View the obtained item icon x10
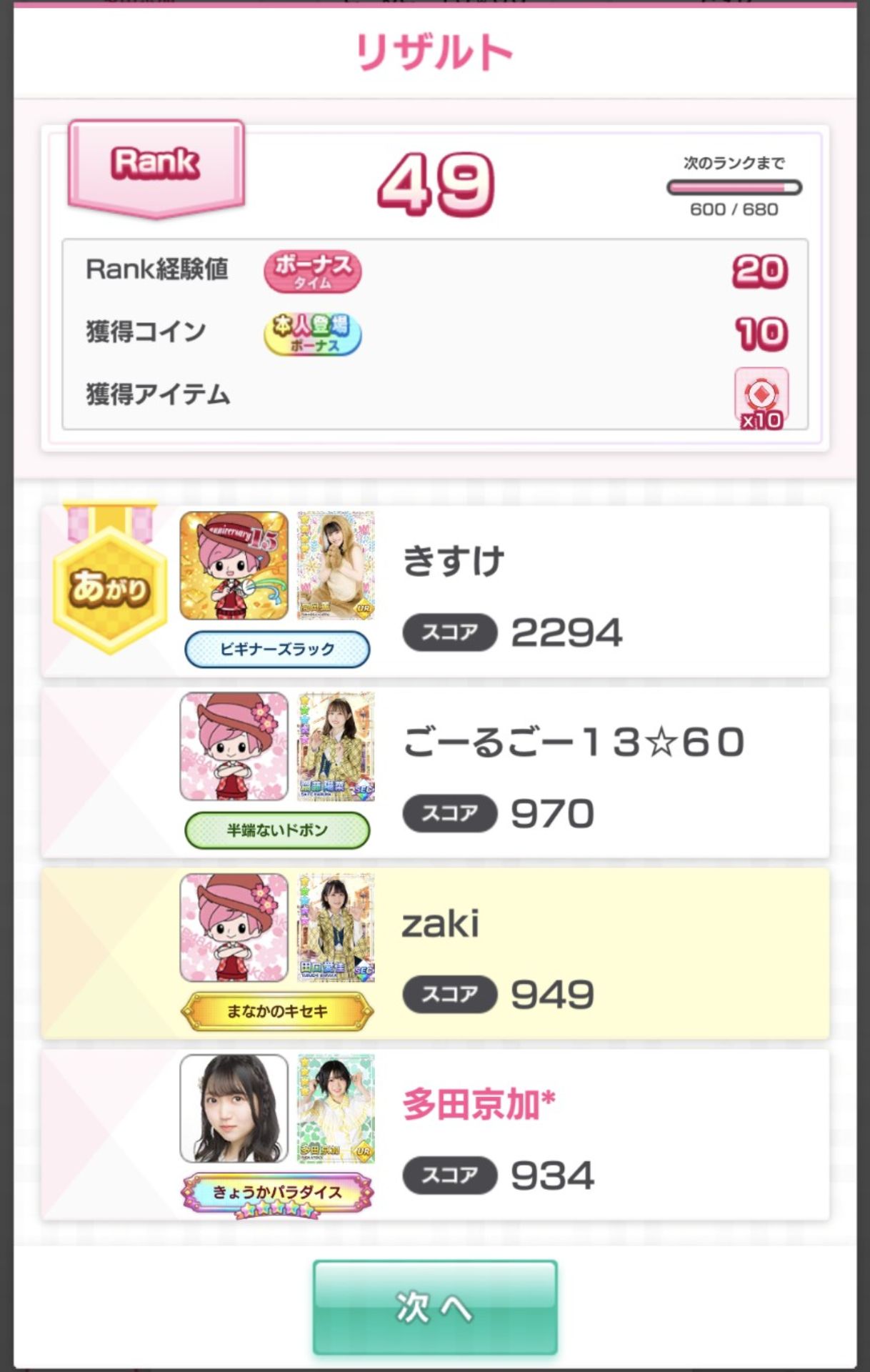Screen dimensions: 870x1372 761,397
